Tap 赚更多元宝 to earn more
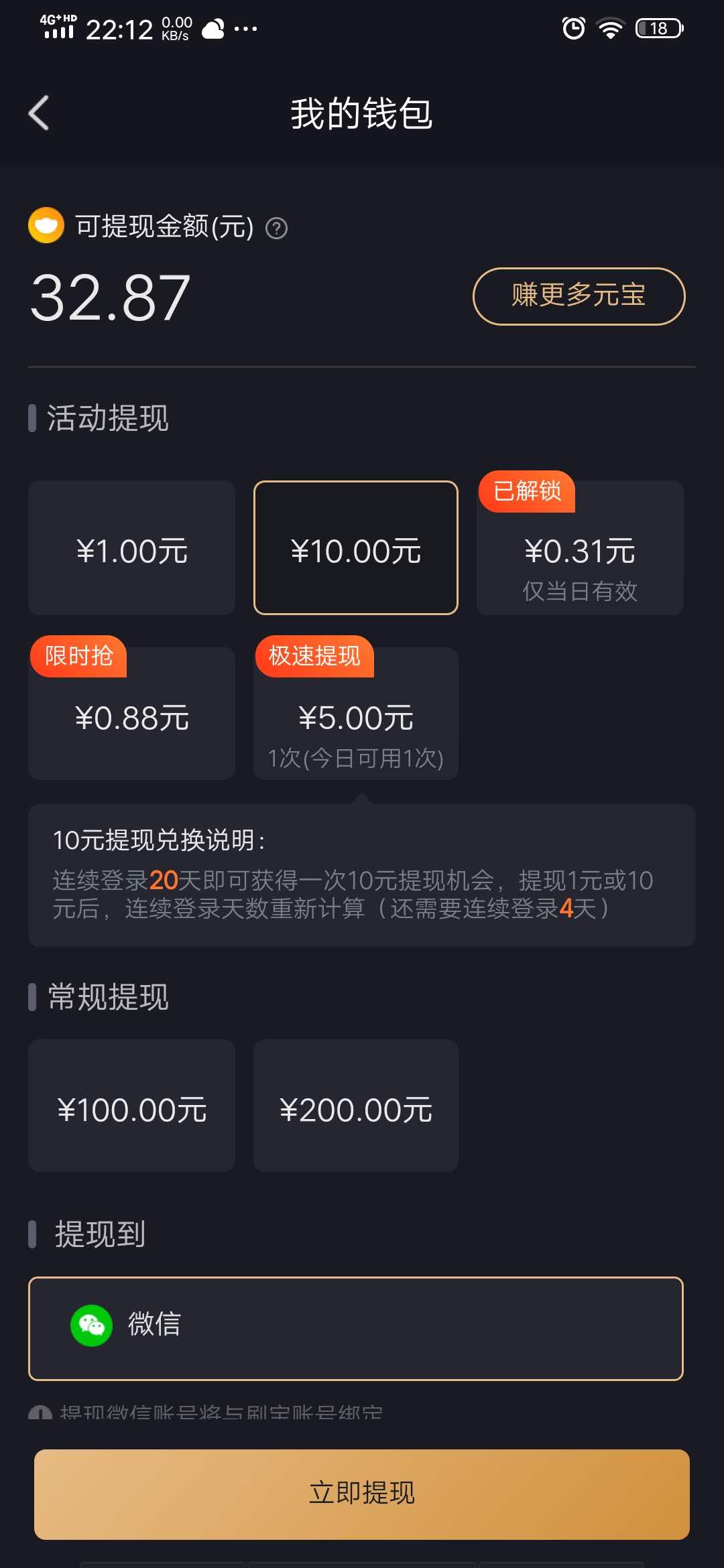 click(579, 296)
